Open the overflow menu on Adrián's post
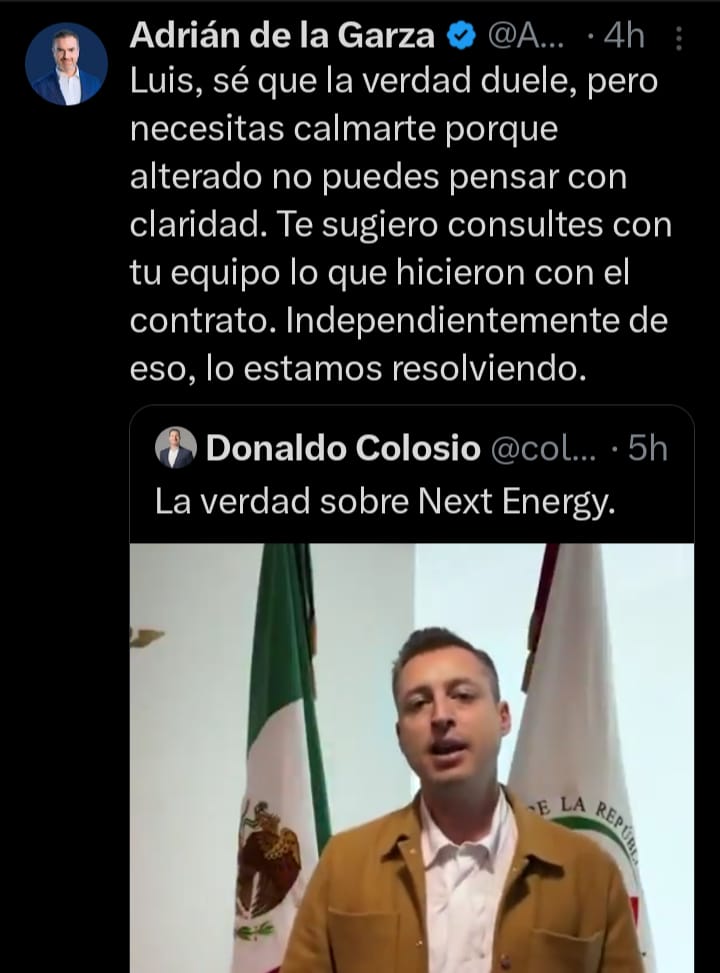This screenshot has width=720, height=973. (x=680, y=39)
